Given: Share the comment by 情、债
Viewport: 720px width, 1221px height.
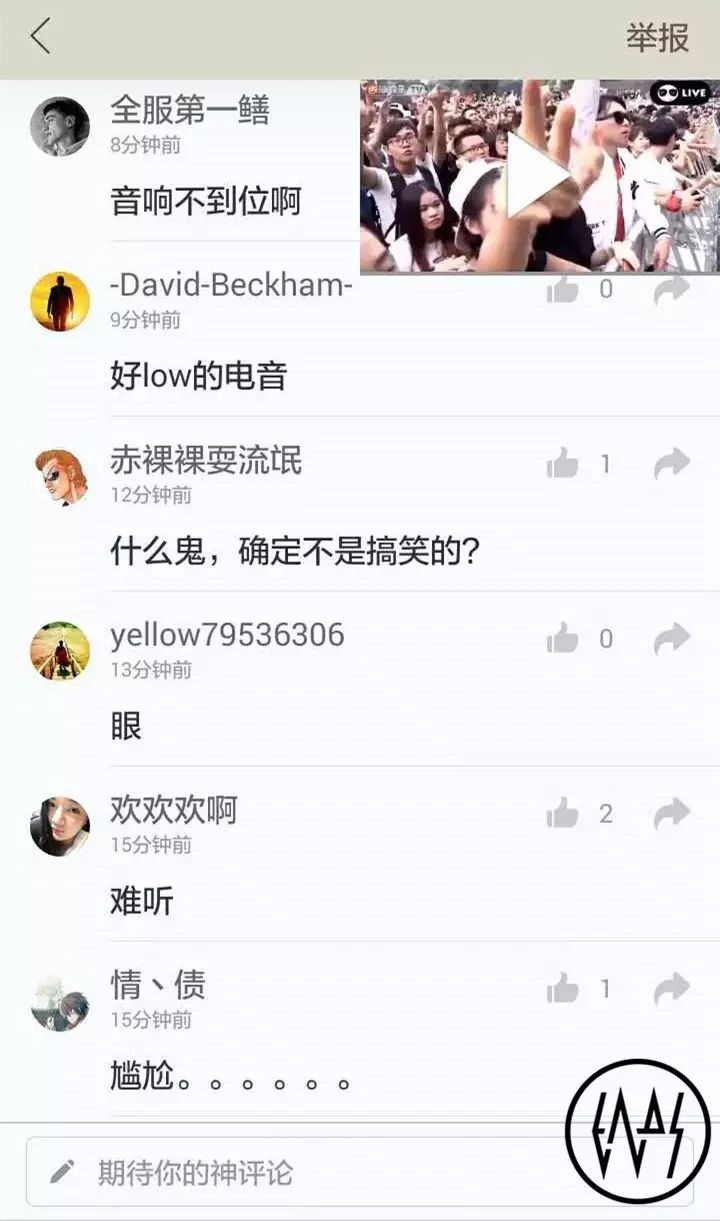Looking at the screenshot, I should coord(672,989).
